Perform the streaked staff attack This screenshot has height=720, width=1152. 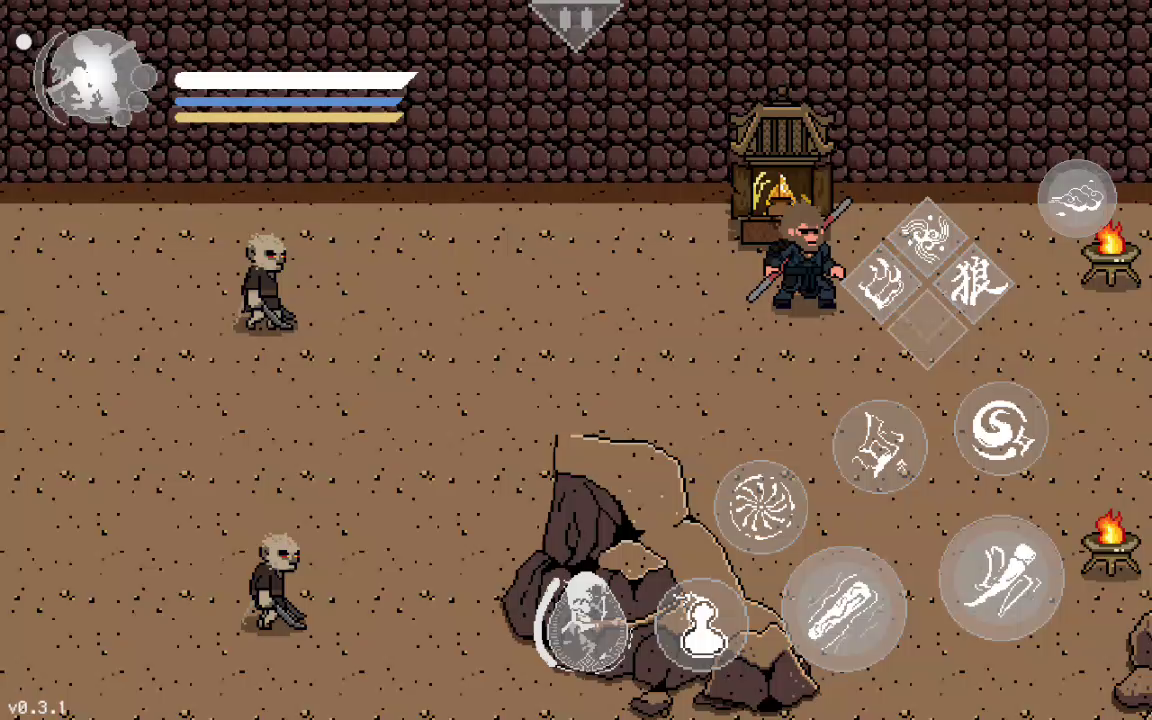click(x=844, y=607)
